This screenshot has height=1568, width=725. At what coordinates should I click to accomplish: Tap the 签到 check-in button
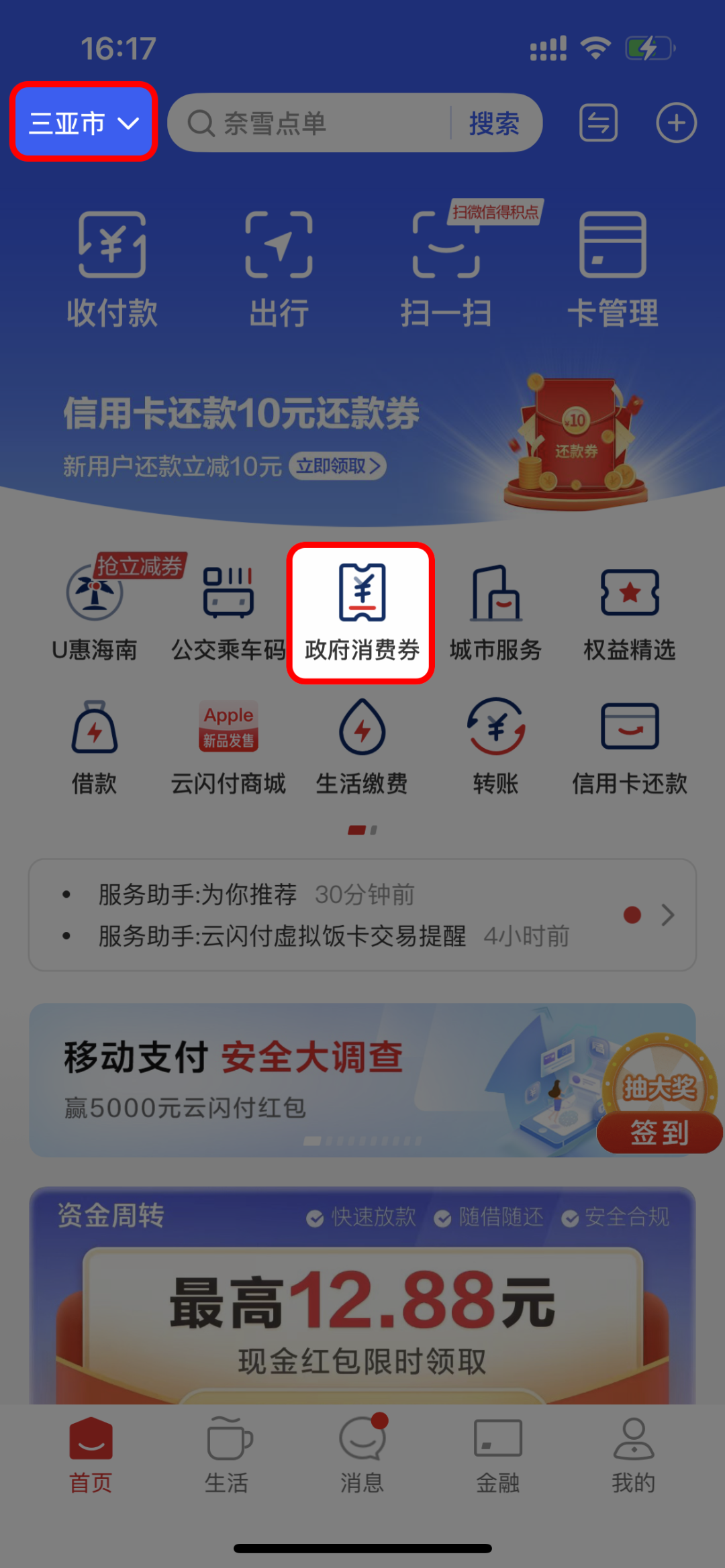[x=659, y=1133]
